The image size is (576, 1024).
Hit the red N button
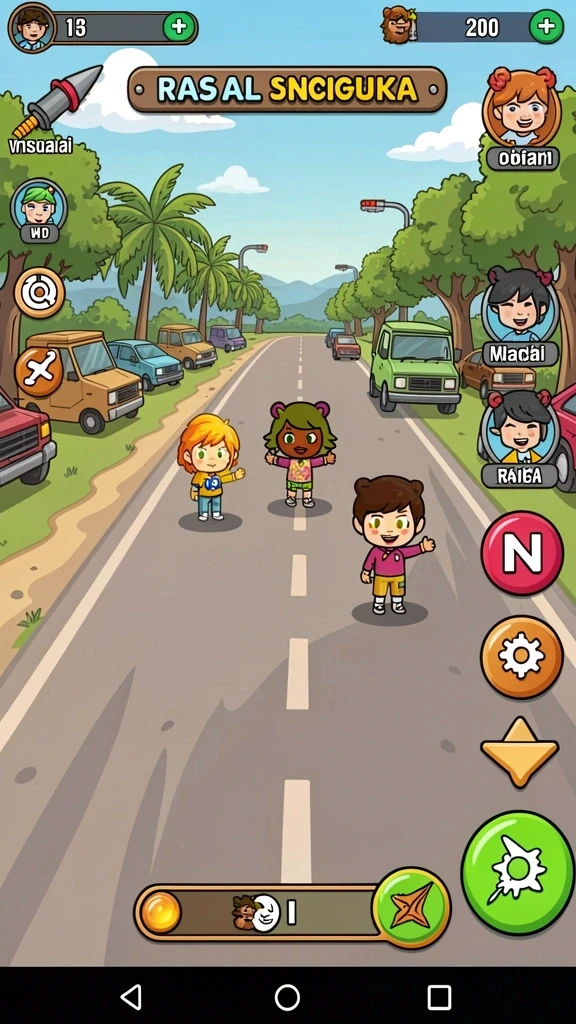pos(522,553)
